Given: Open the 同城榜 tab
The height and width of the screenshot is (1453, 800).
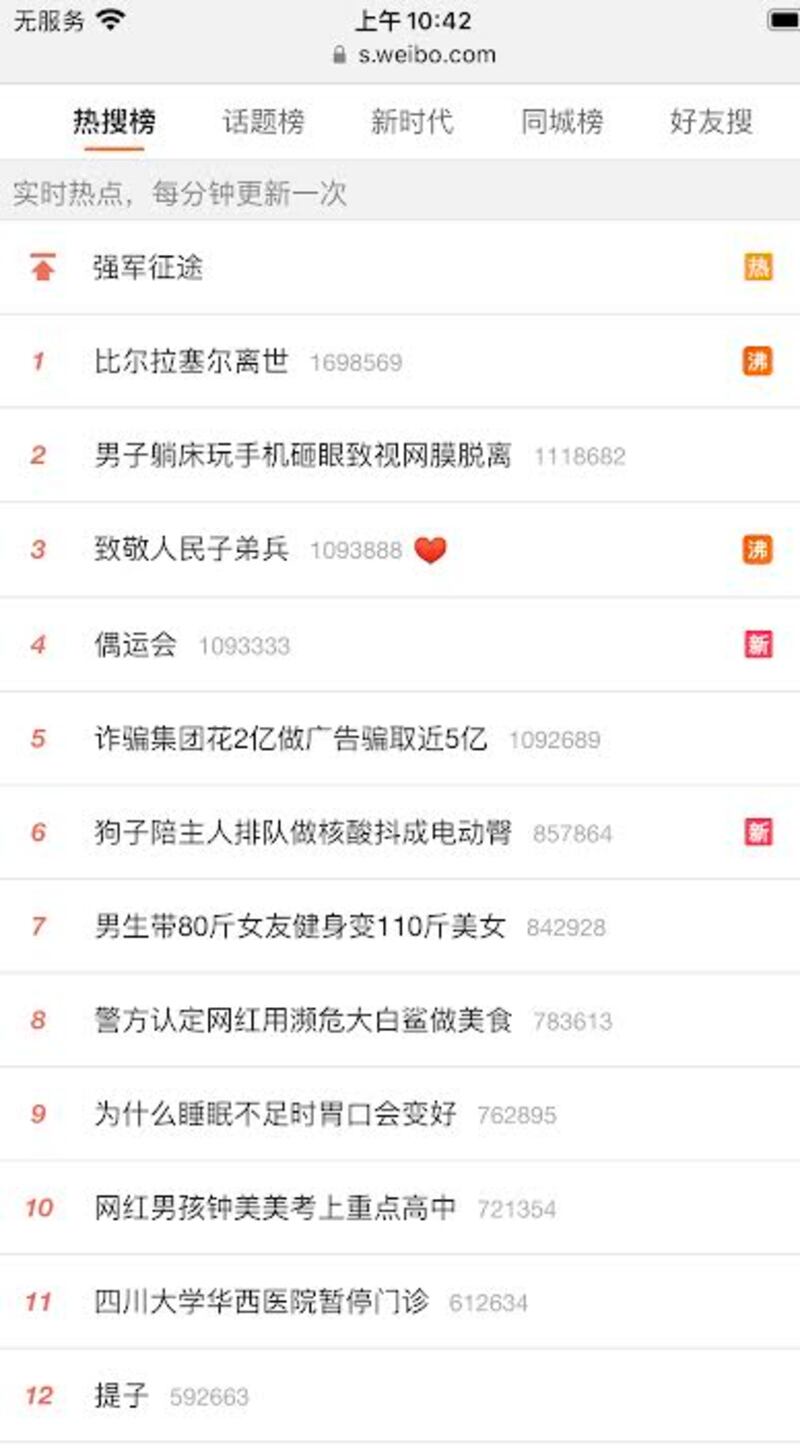Looking at the screenshot, I should coord(562,122).
